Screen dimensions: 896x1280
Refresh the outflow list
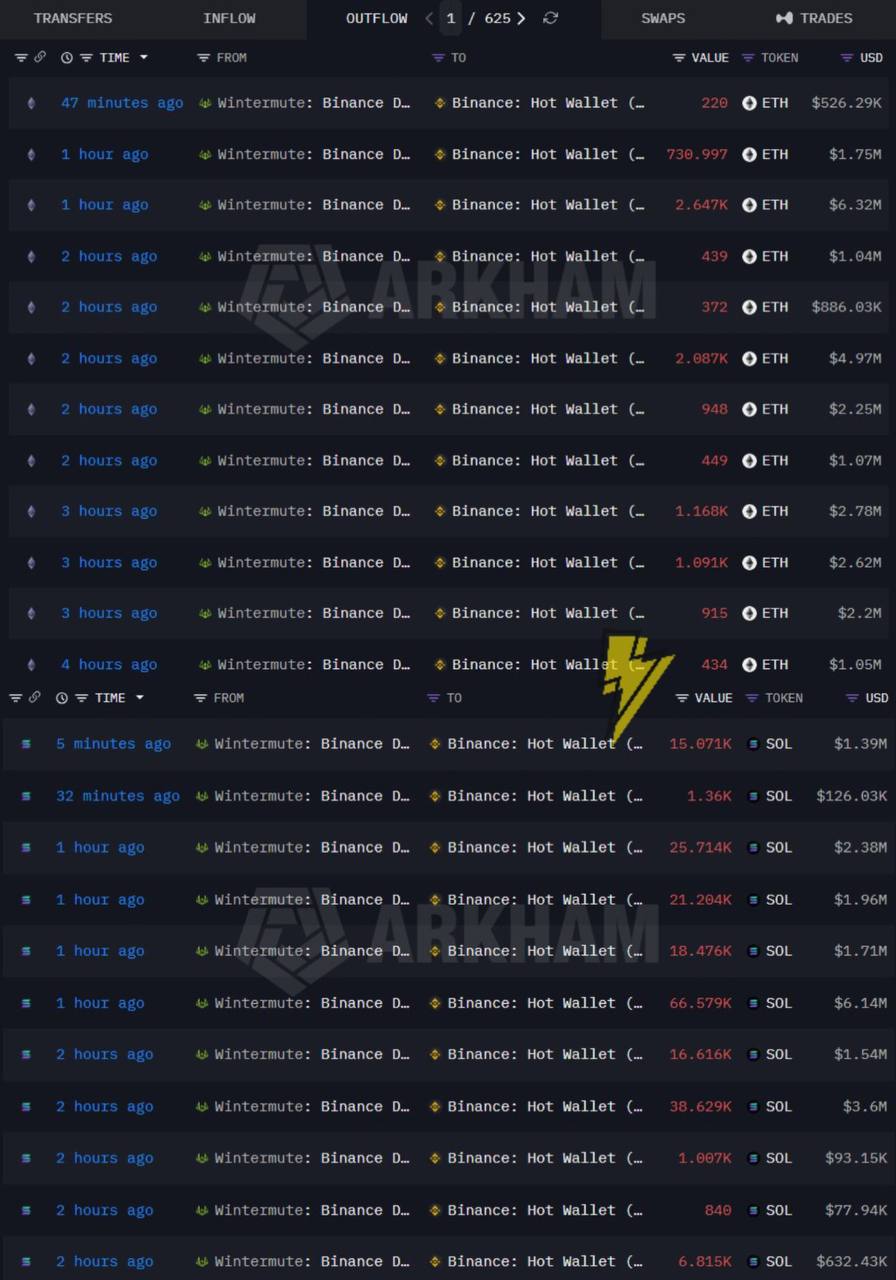(550, 18)
